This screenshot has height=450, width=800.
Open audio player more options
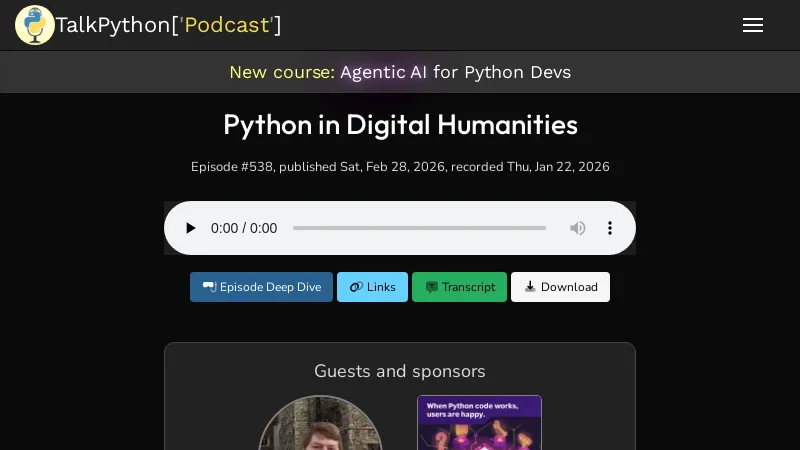pyautogui.click(x=610, y=228)
